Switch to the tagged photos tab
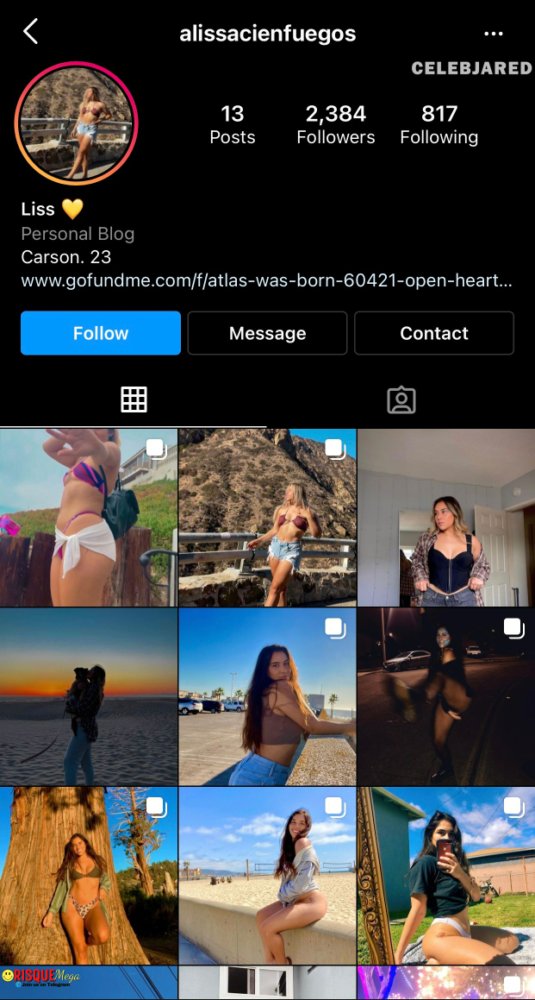 pos(401,401)
